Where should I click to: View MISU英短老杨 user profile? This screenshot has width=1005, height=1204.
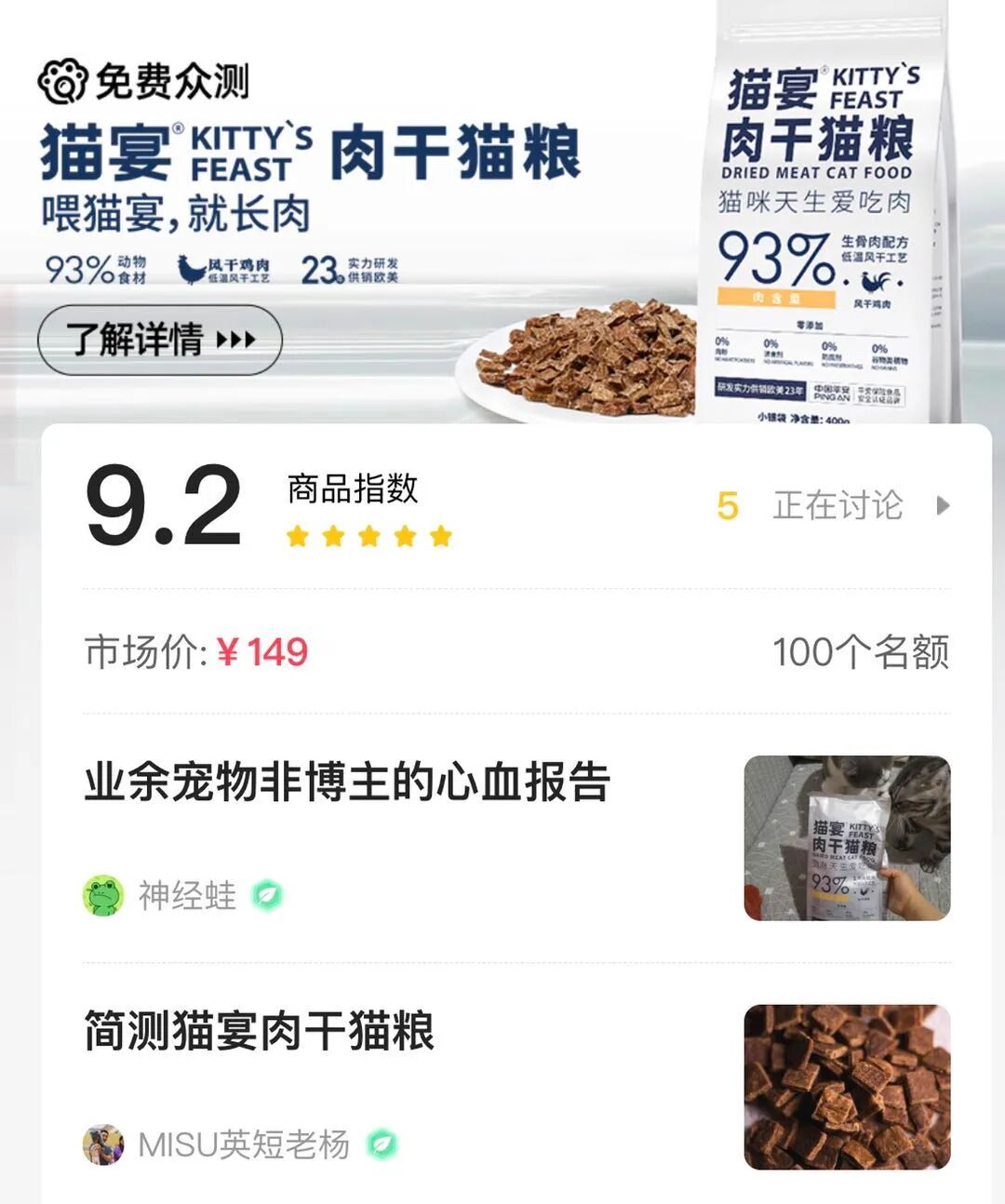point(242,1144)
